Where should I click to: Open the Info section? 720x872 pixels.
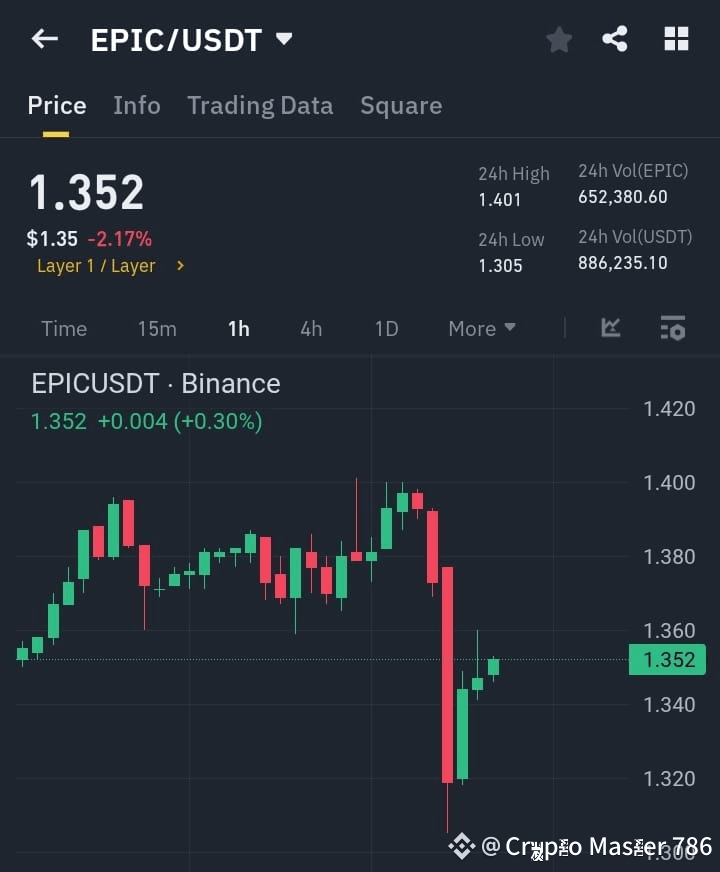(x=136, y=105)
